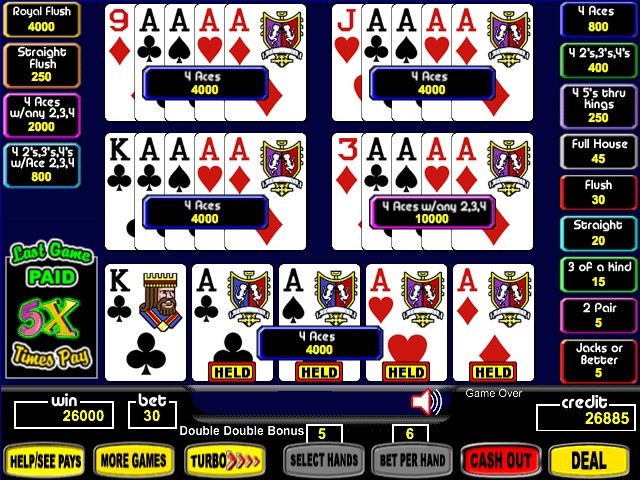The image size is (640, 480).
Task: Mute the game sound
Action: click(426, 402)
